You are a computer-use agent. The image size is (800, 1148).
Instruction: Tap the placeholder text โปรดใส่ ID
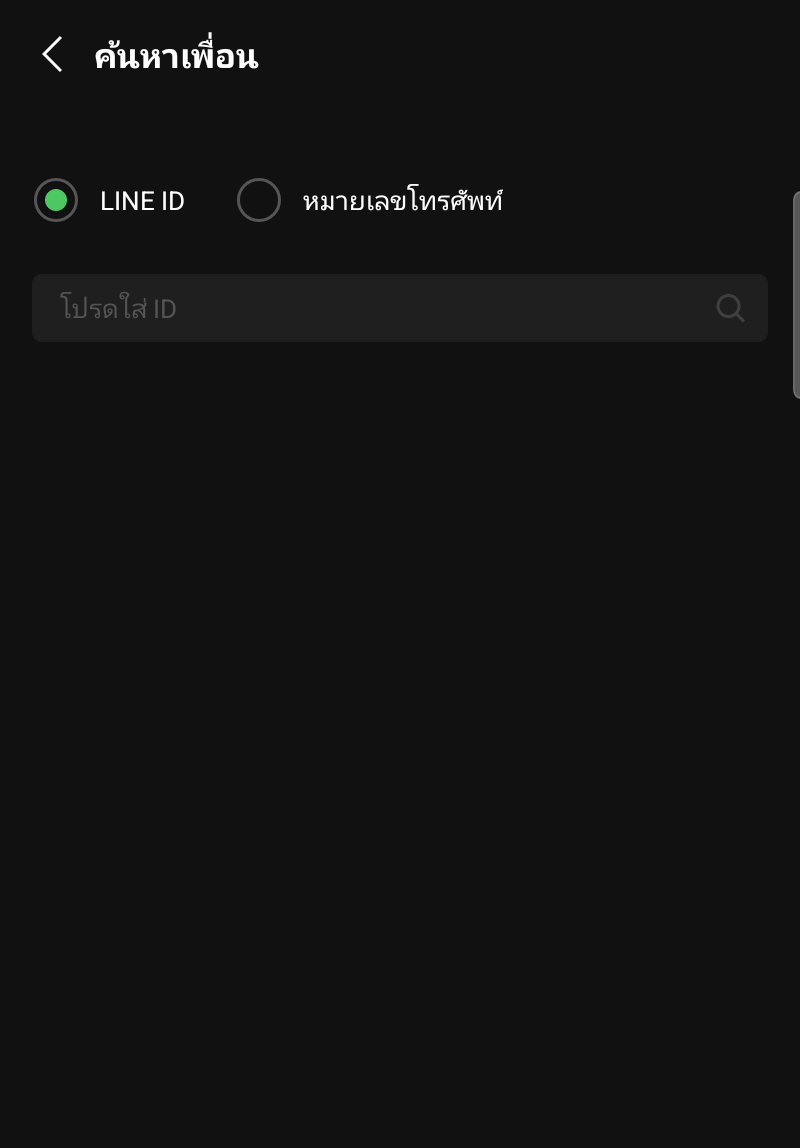click(x=120, y=308)
